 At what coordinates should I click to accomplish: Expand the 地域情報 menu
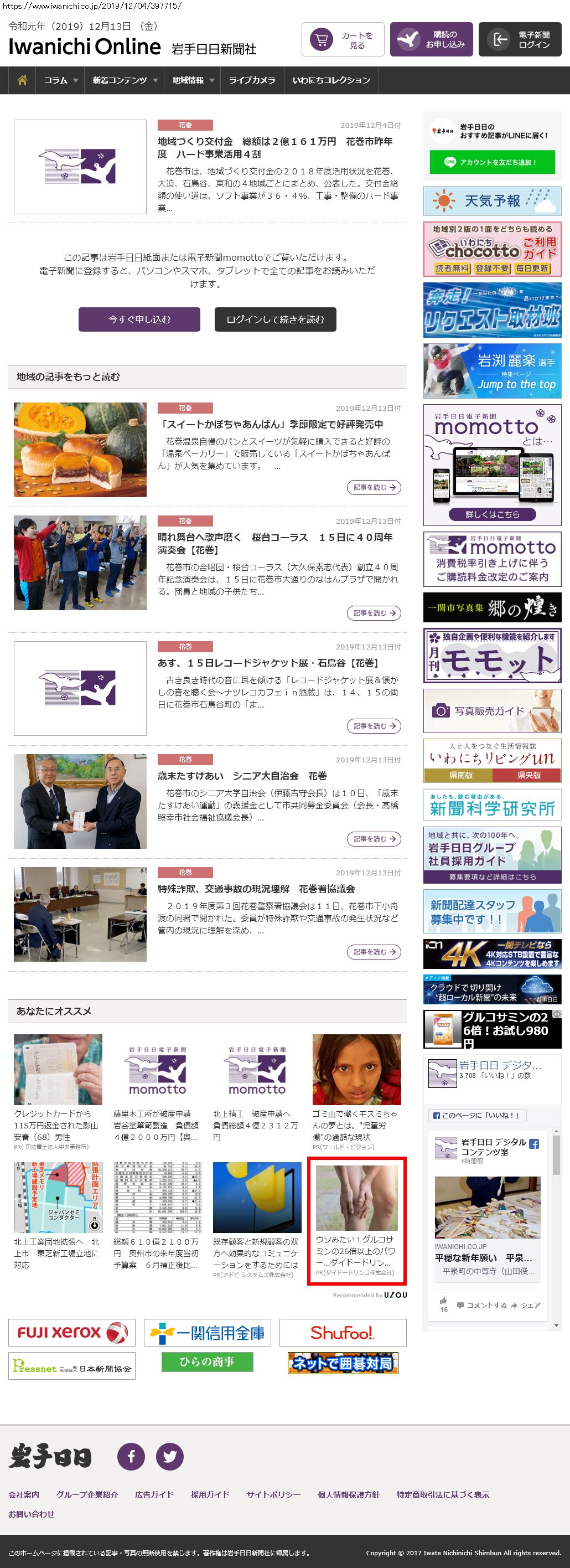[x=193, y=80]
